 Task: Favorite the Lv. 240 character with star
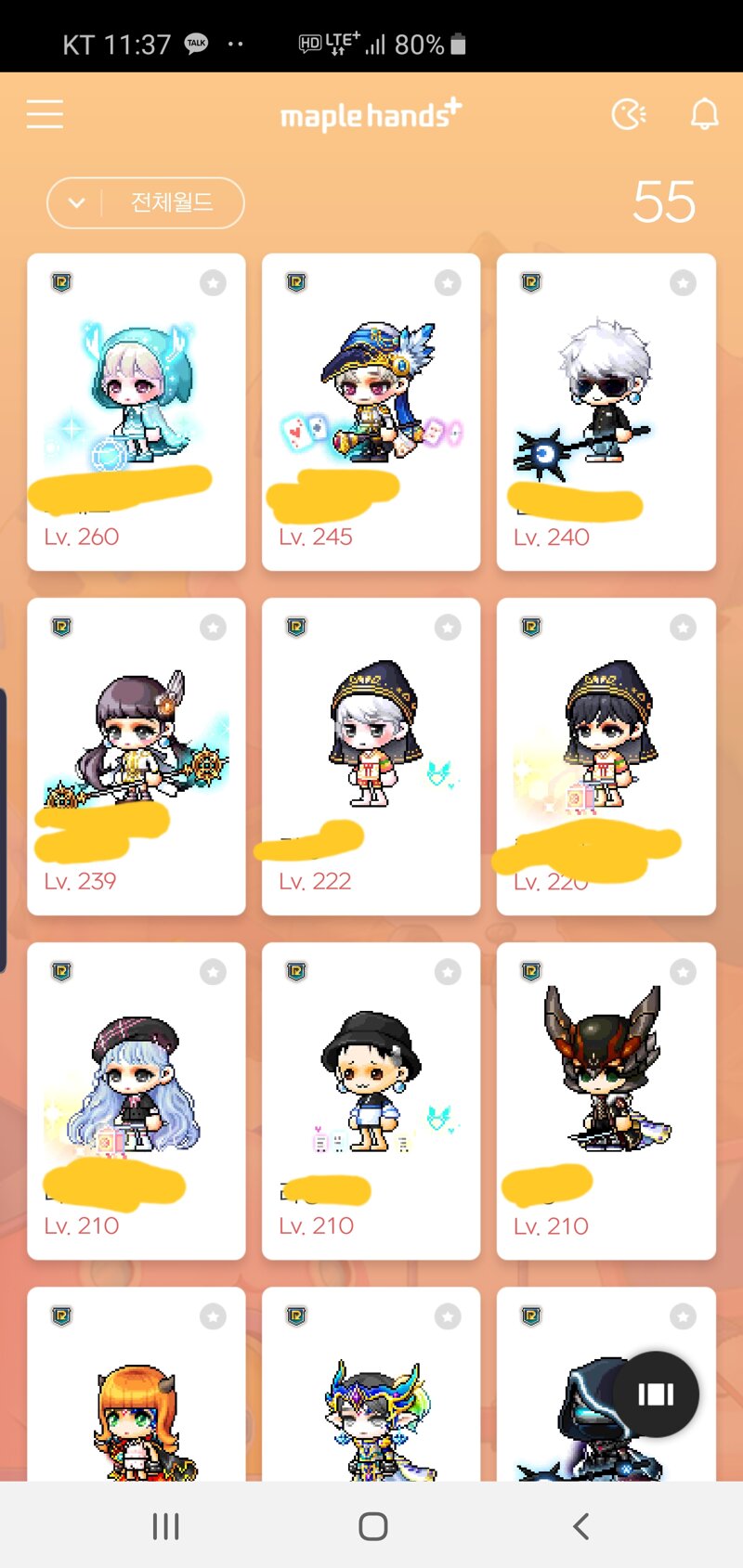[x=684, y=283]
